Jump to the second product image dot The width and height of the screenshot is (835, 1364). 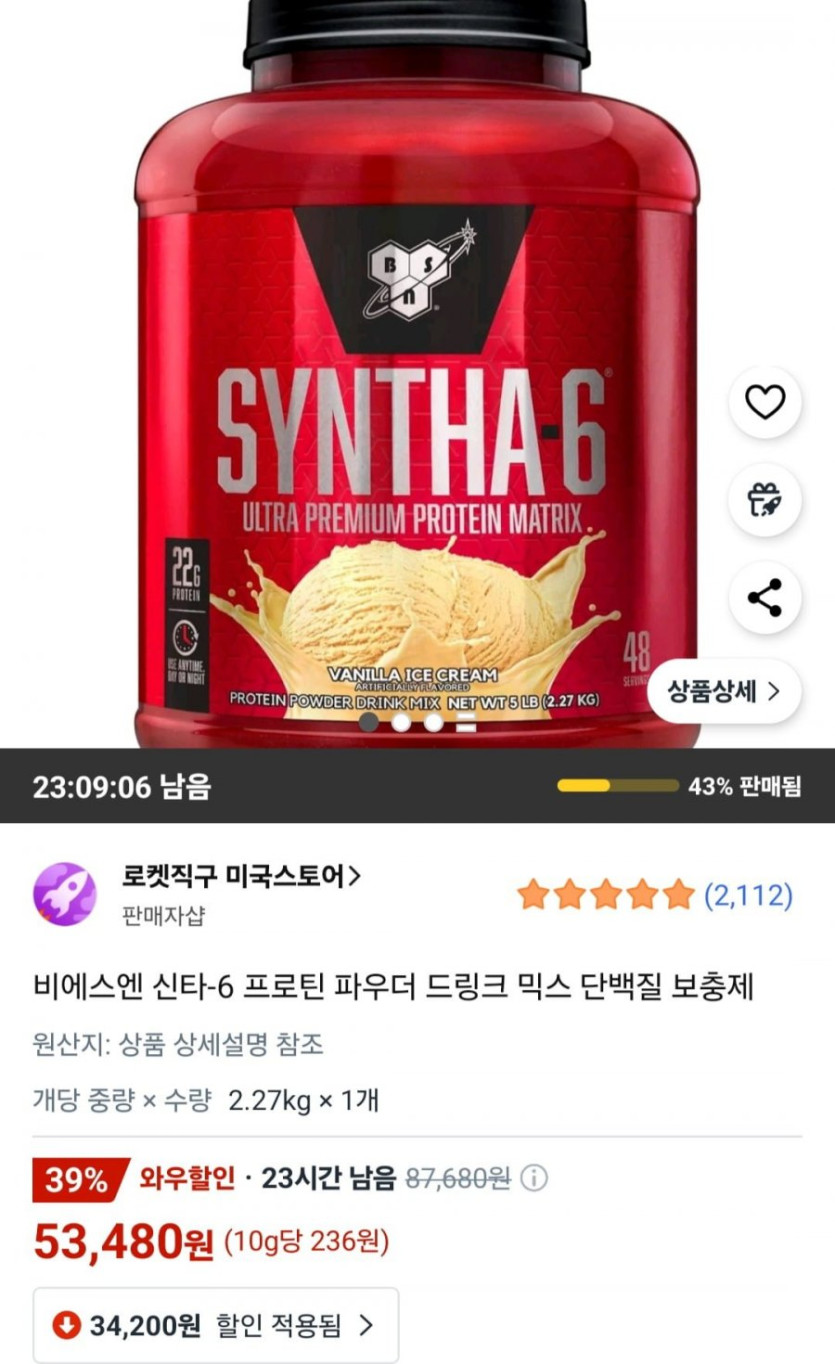(x=401, y=722)
